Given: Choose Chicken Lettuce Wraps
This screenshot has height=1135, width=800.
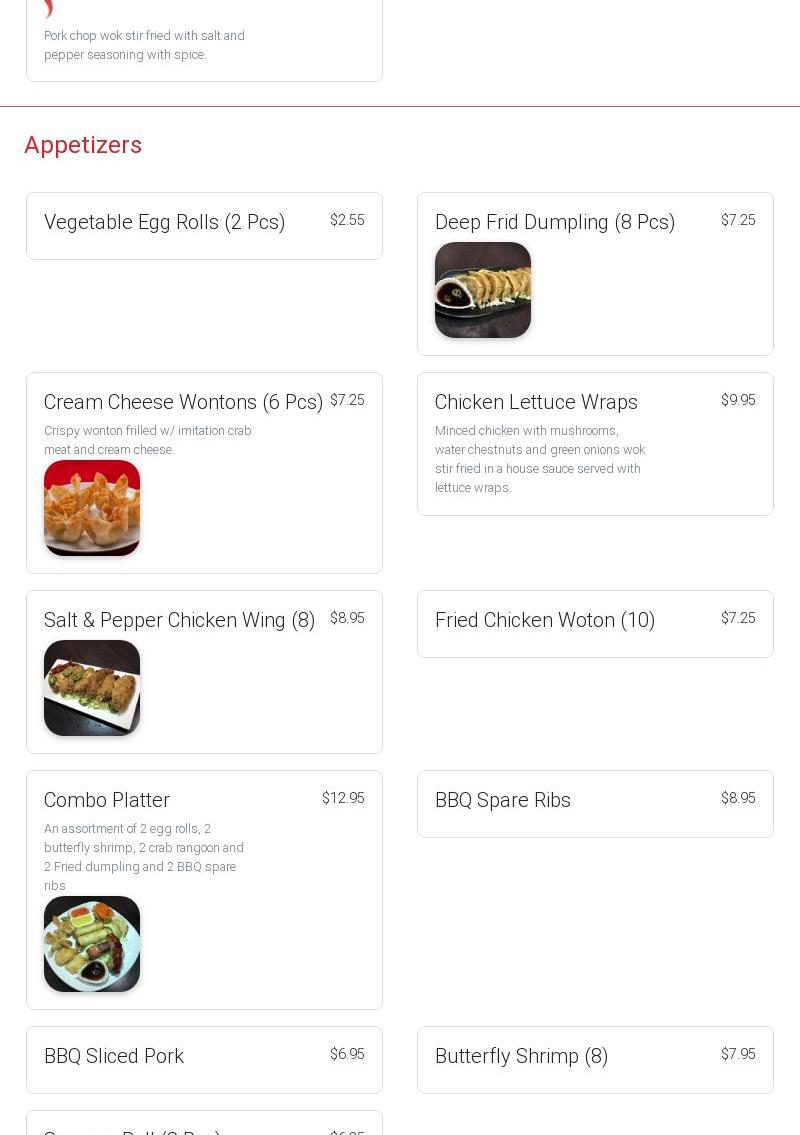Looking at the screenshot, I should tap(594, 444).
